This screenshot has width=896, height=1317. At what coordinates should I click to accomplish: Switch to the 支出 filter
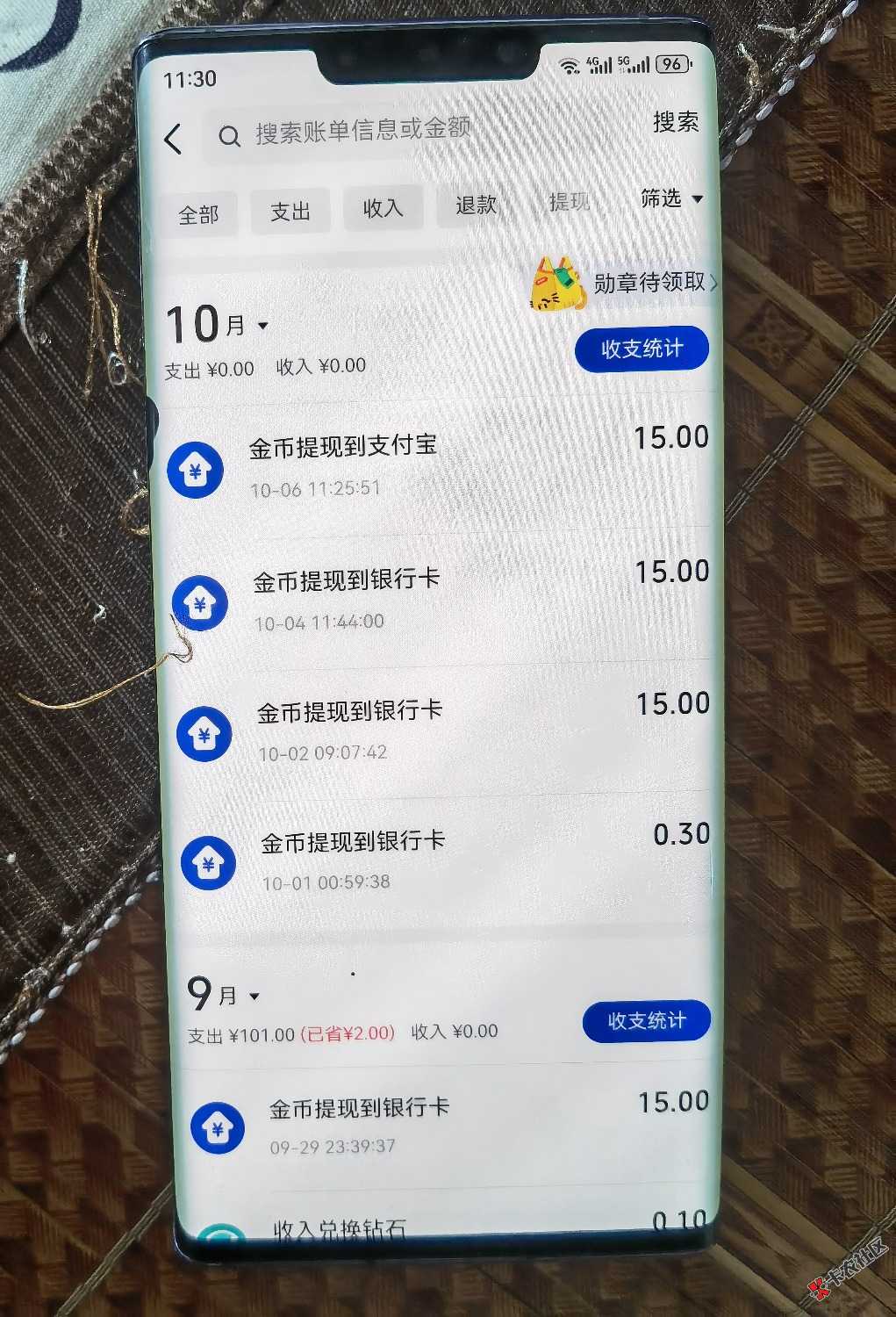click(290, 211)
